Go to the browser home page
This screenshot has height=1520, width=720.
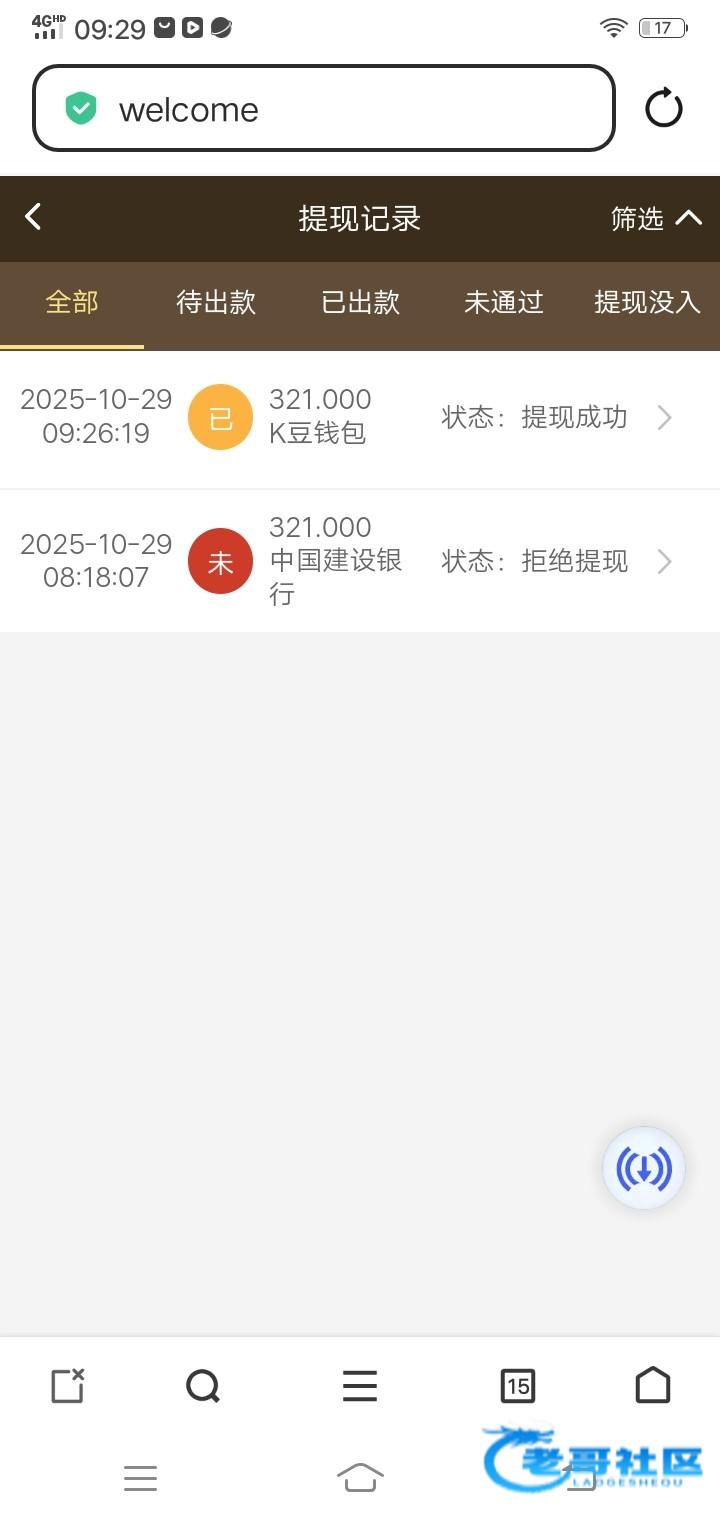[653, 1386]
